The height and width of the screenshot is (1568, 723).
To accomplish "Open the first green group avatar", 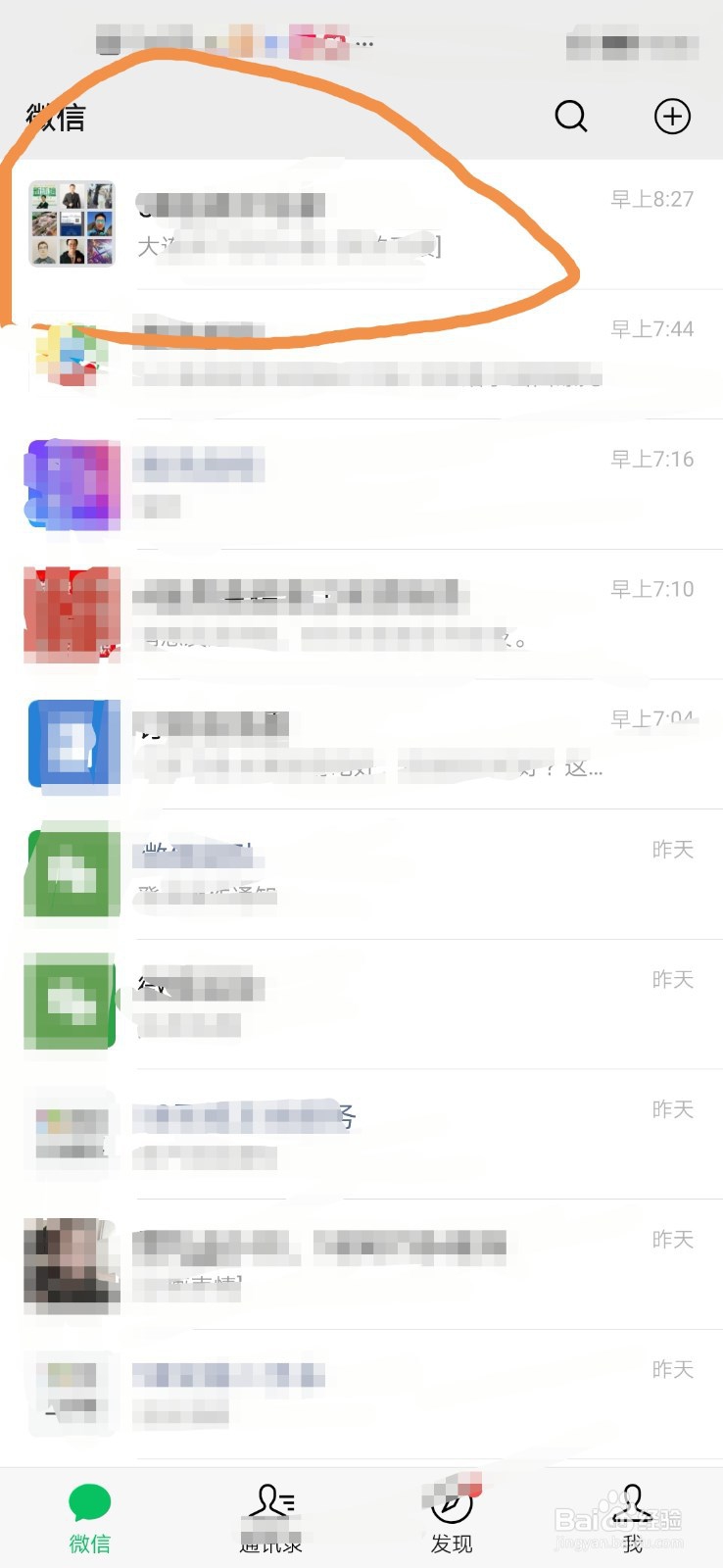I will [71, 874].
